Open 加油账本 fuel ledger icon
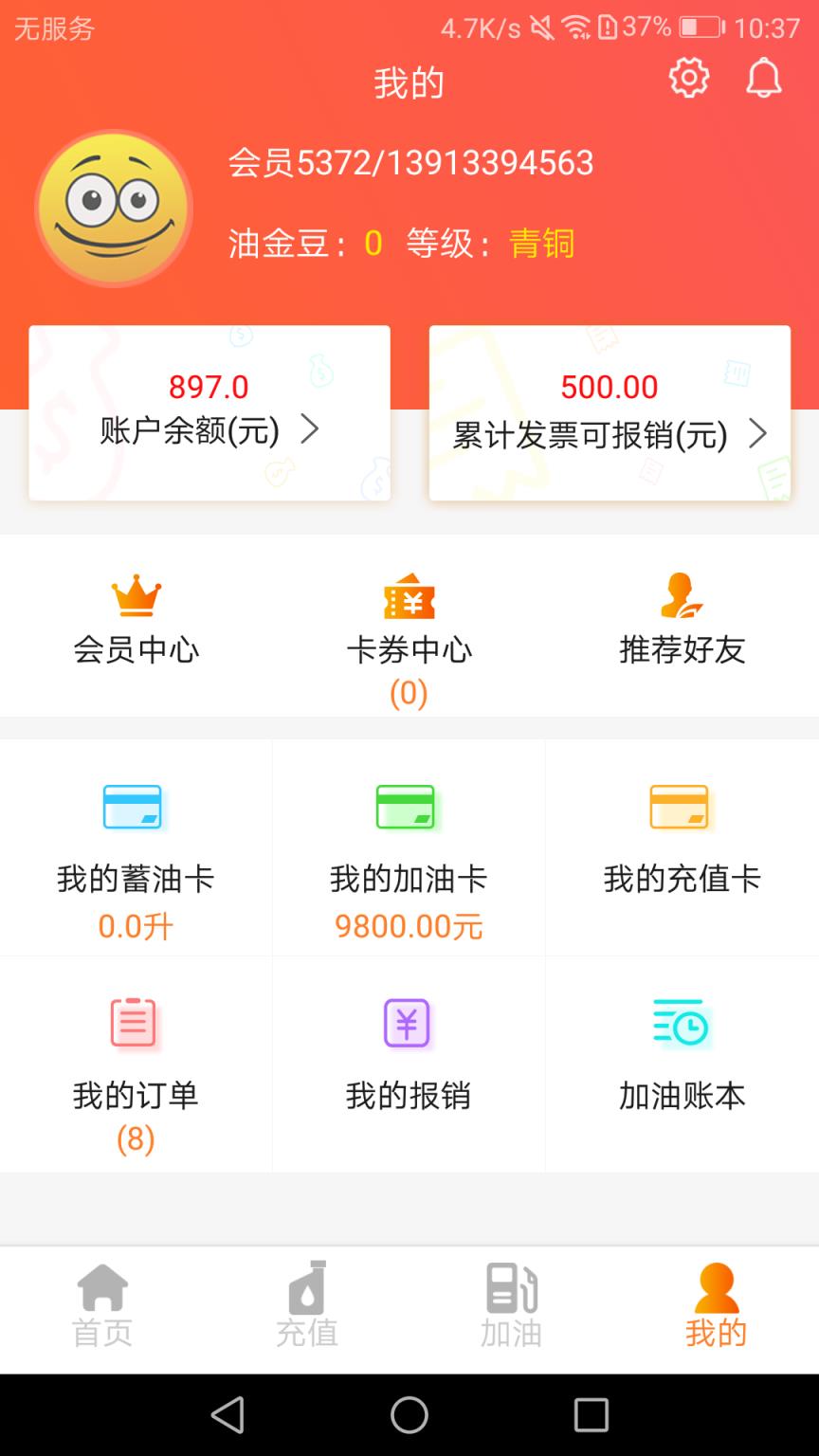 [x=681, y=1023]
